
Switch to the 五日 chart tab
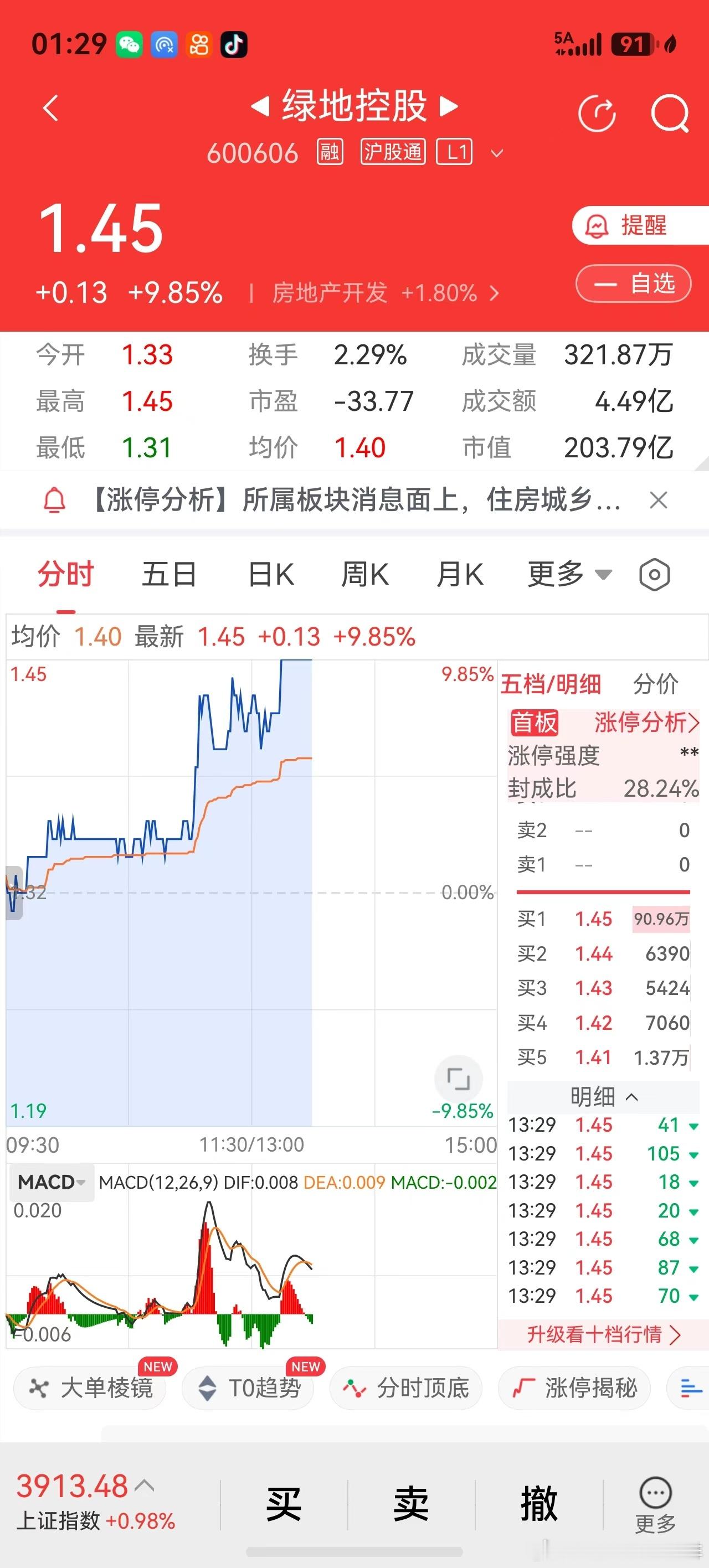point(169,575)
